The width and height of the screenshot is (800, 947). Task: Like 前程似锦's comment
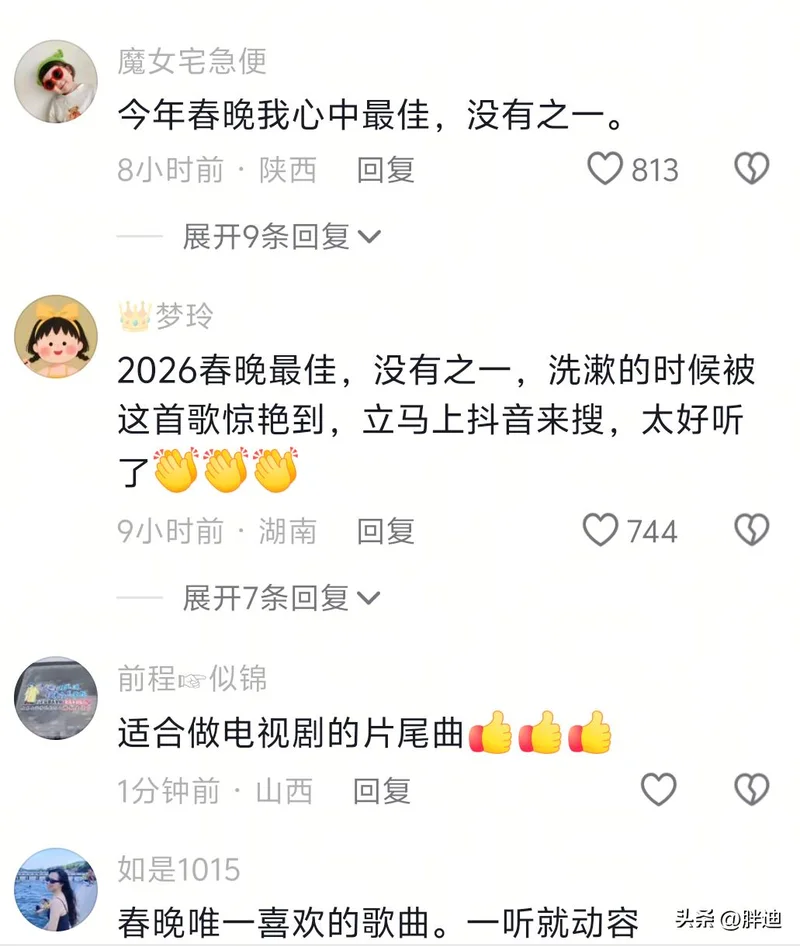(x=658, y=791)
